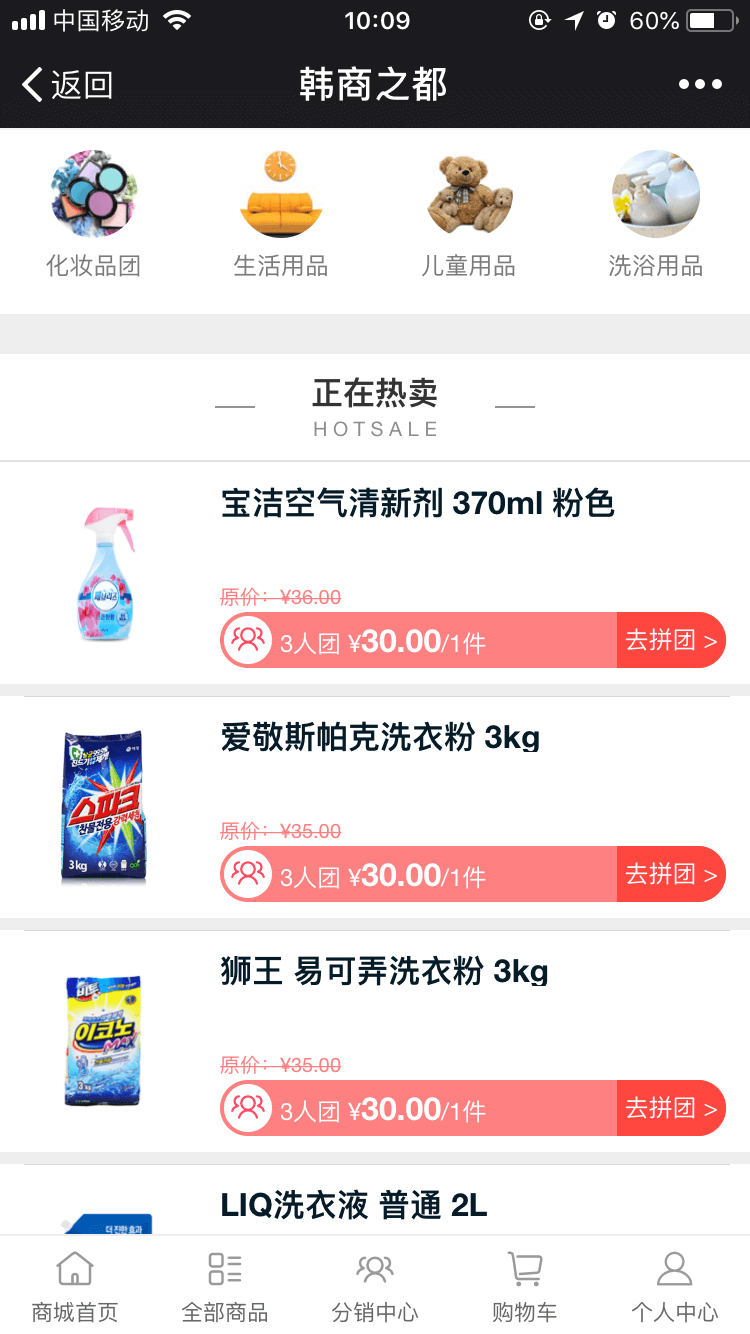Screen dimensions: 750x1334
Task: View the LIQ洗衣液 普通 2L product
Action: [354, 1206]
